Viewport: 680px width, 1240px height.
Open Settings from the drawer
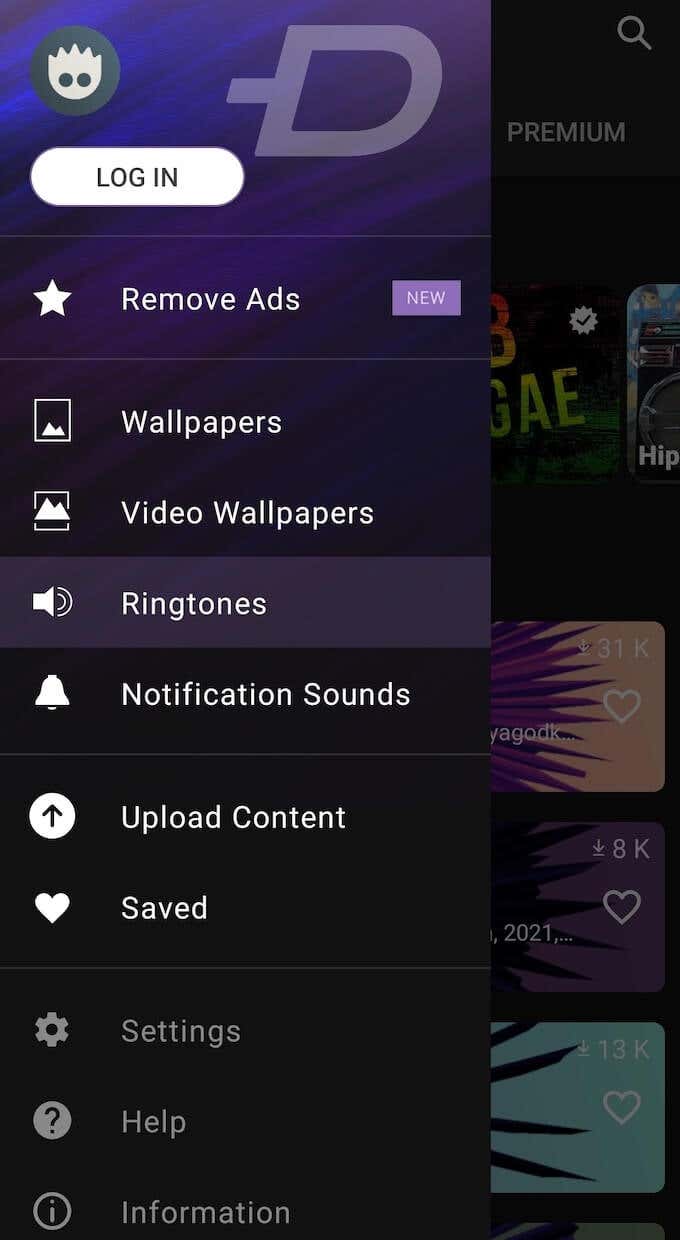coord(245,1030)
